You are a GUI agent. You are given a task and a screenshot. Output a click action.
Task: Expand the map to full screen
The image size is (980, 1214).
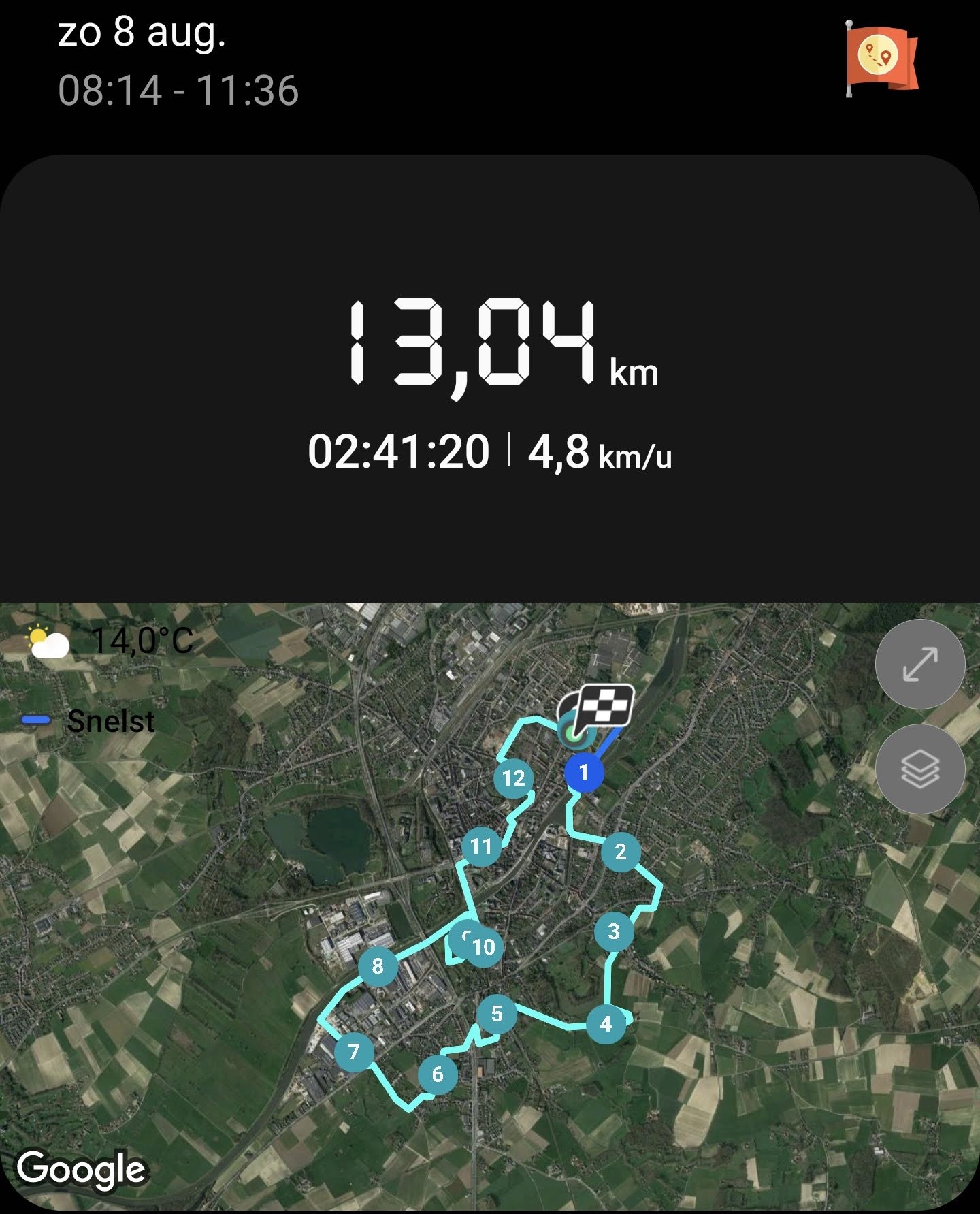919,664
